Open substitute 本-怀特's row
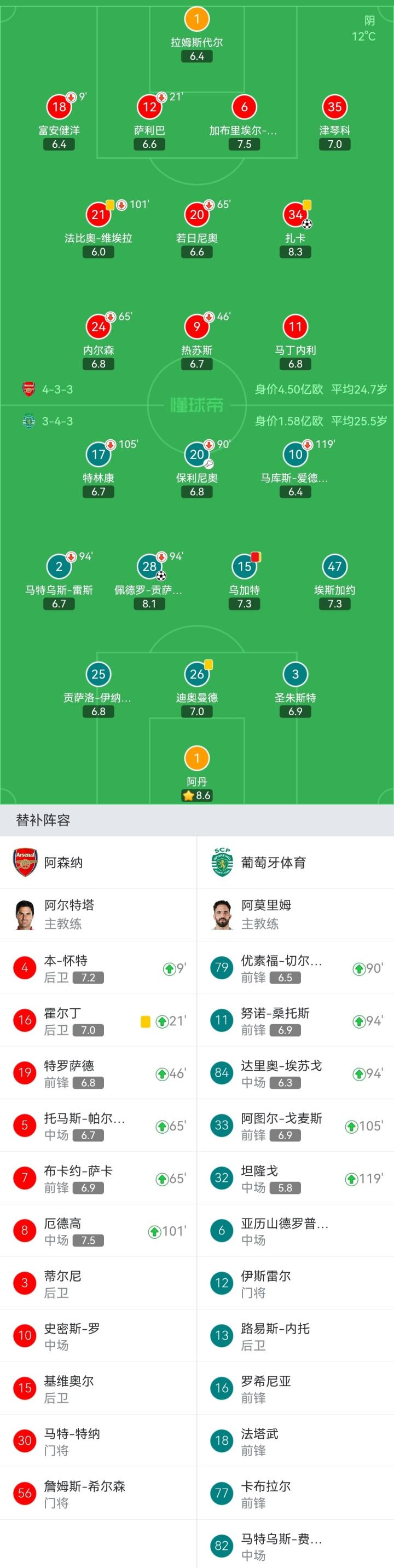 pyautogui.click(x=97, y=968)
